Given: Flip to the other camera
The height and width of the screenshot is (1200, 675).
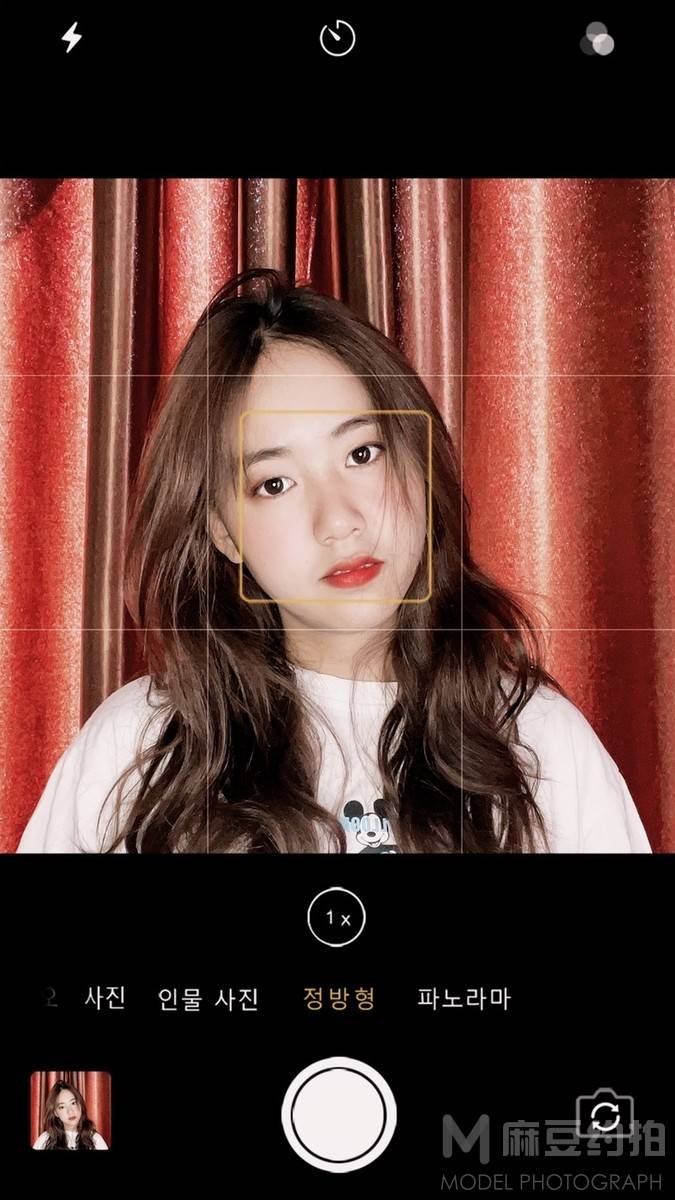Looking at the screenshot, I should point(605,1115).
